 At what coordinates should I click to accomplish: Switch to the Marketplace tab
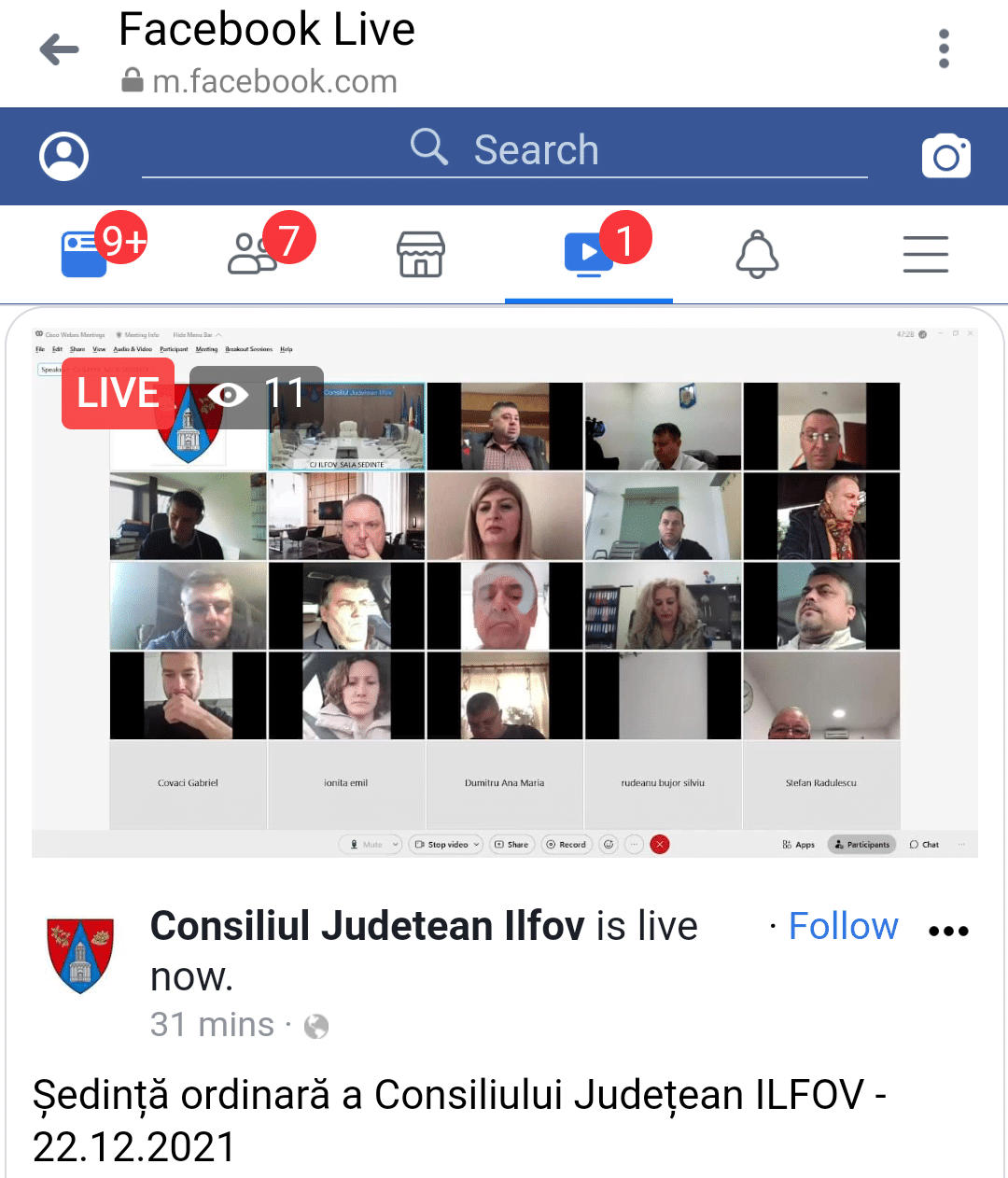(x=421, y=254)
